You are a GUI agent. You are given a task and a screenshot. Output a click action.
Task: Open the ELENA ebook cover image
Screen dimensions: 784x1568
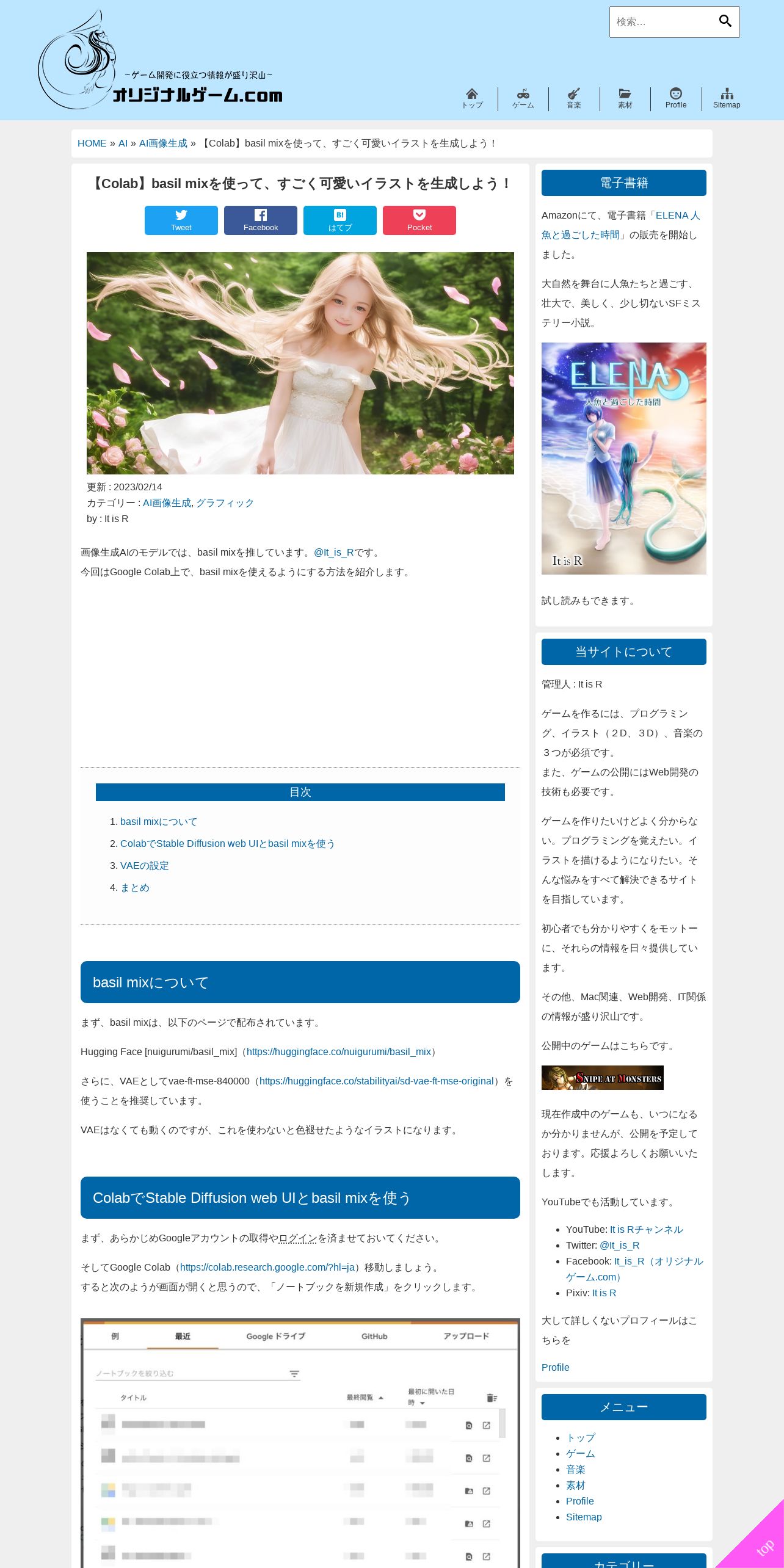624,459
